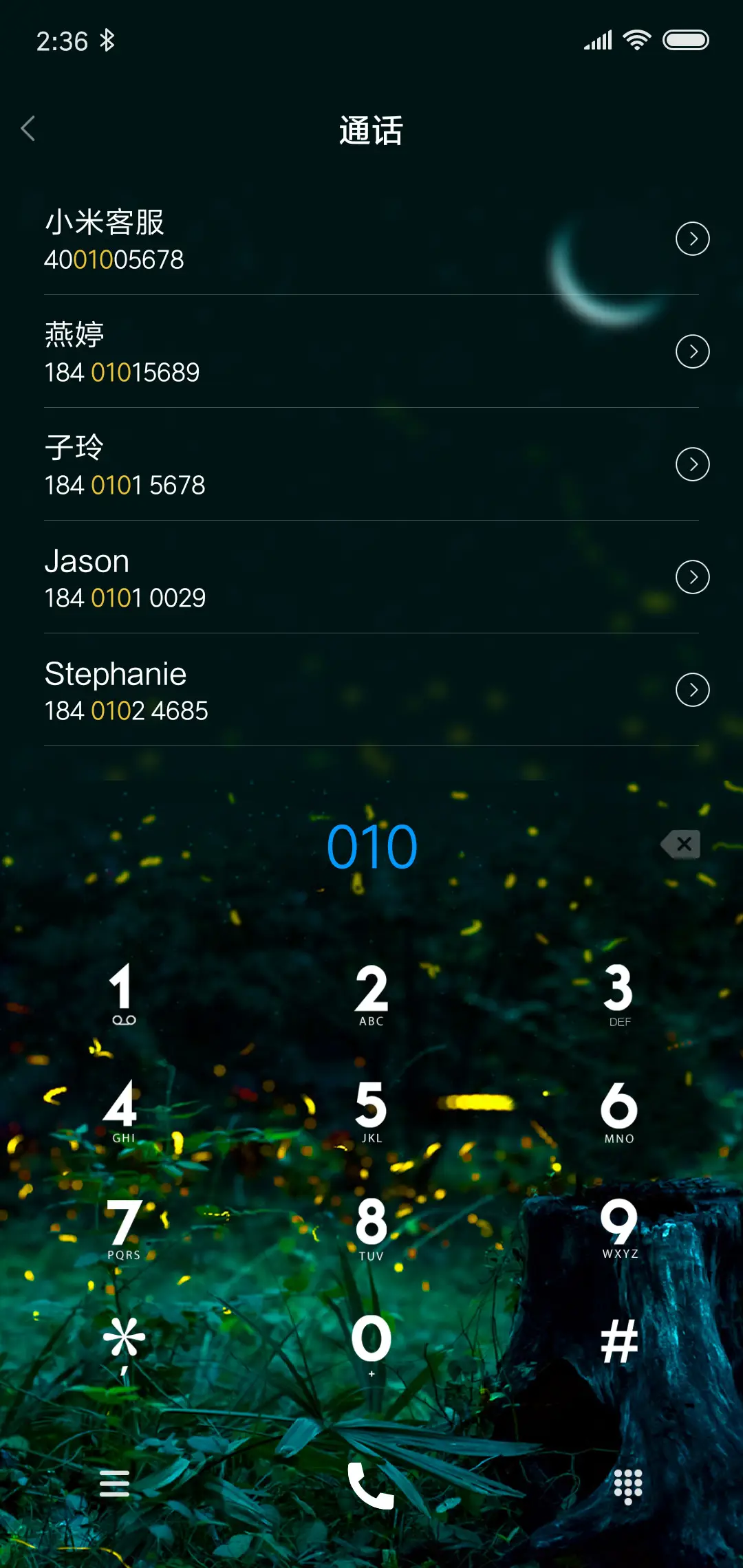Dial digit 1 on keypad
The height and width of the screenshot is (1568, 743).
[123, 993]
